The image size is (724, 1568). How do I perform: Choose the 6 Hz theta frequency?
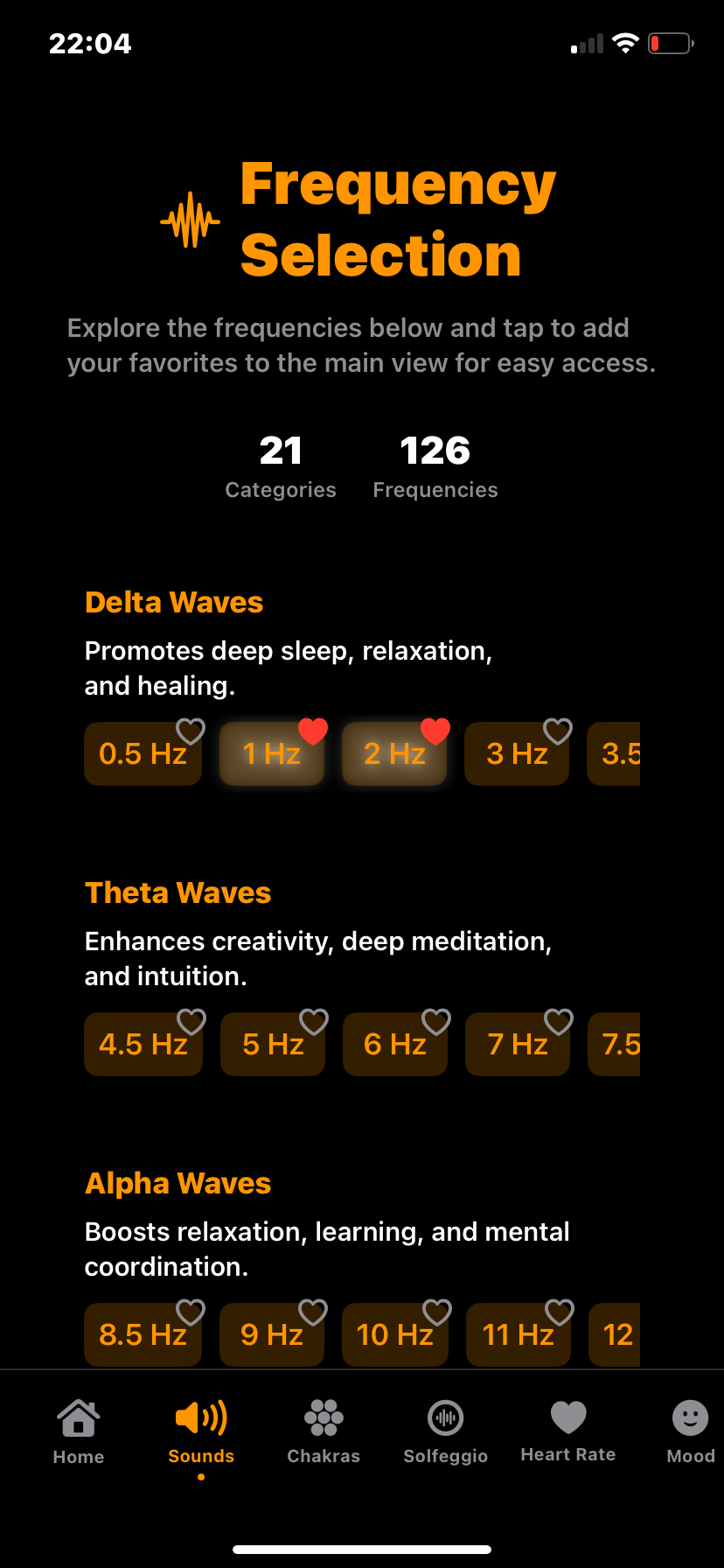(x=394, y=1045)
